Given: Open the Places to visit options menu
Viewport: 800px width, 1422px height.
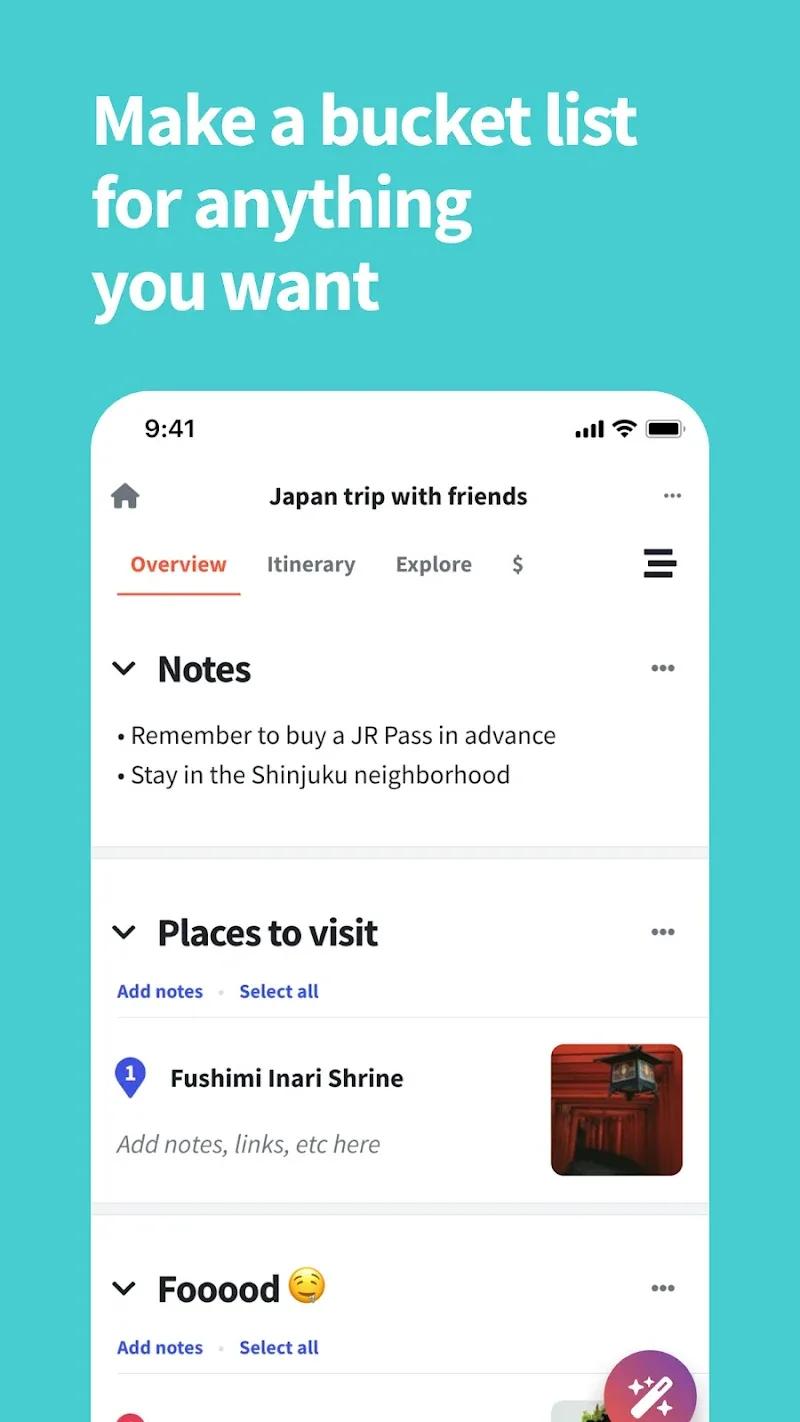Looking at the screenshot, I should click(x=663, y=931).
